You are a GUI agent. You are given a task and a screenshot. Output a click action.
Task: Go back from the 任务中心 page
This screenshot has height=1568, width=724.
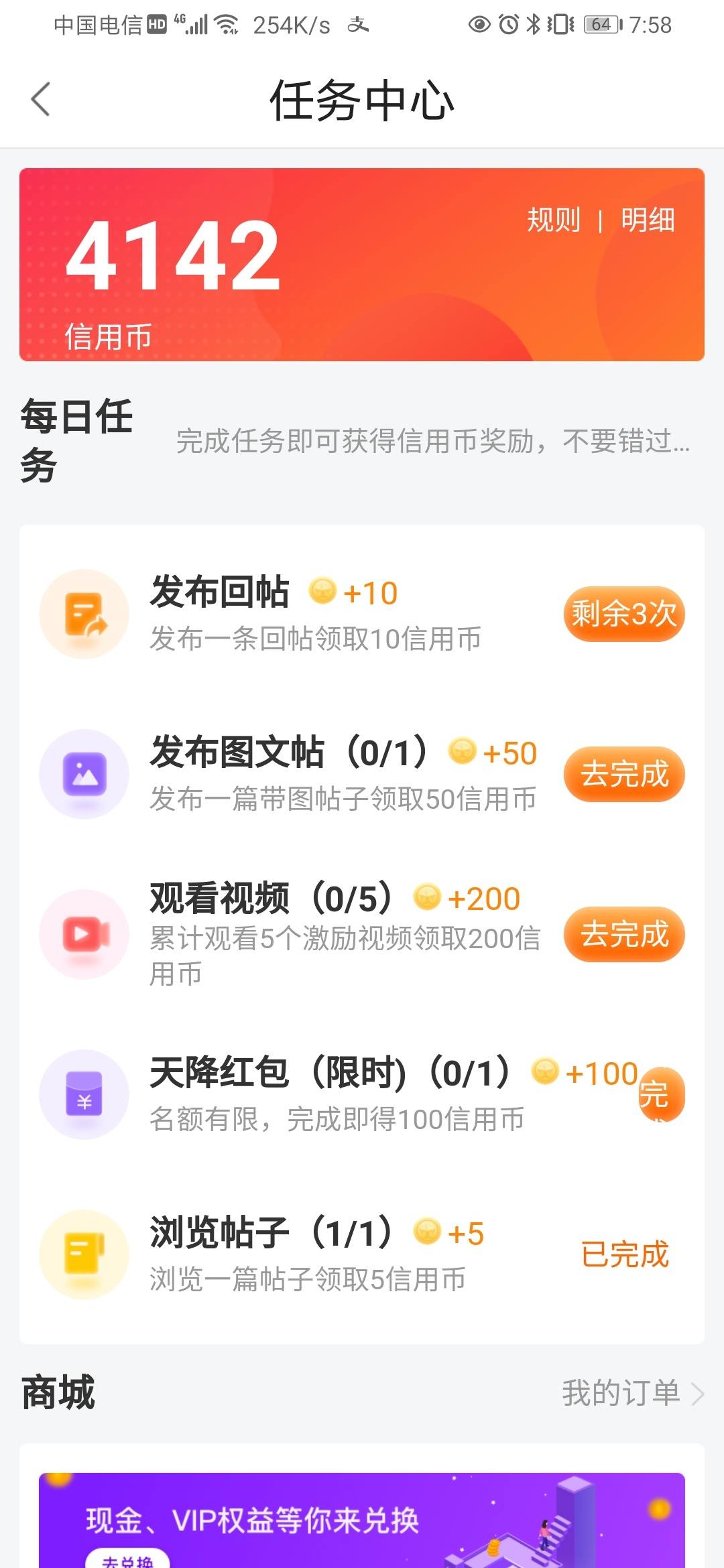point(41,99)
